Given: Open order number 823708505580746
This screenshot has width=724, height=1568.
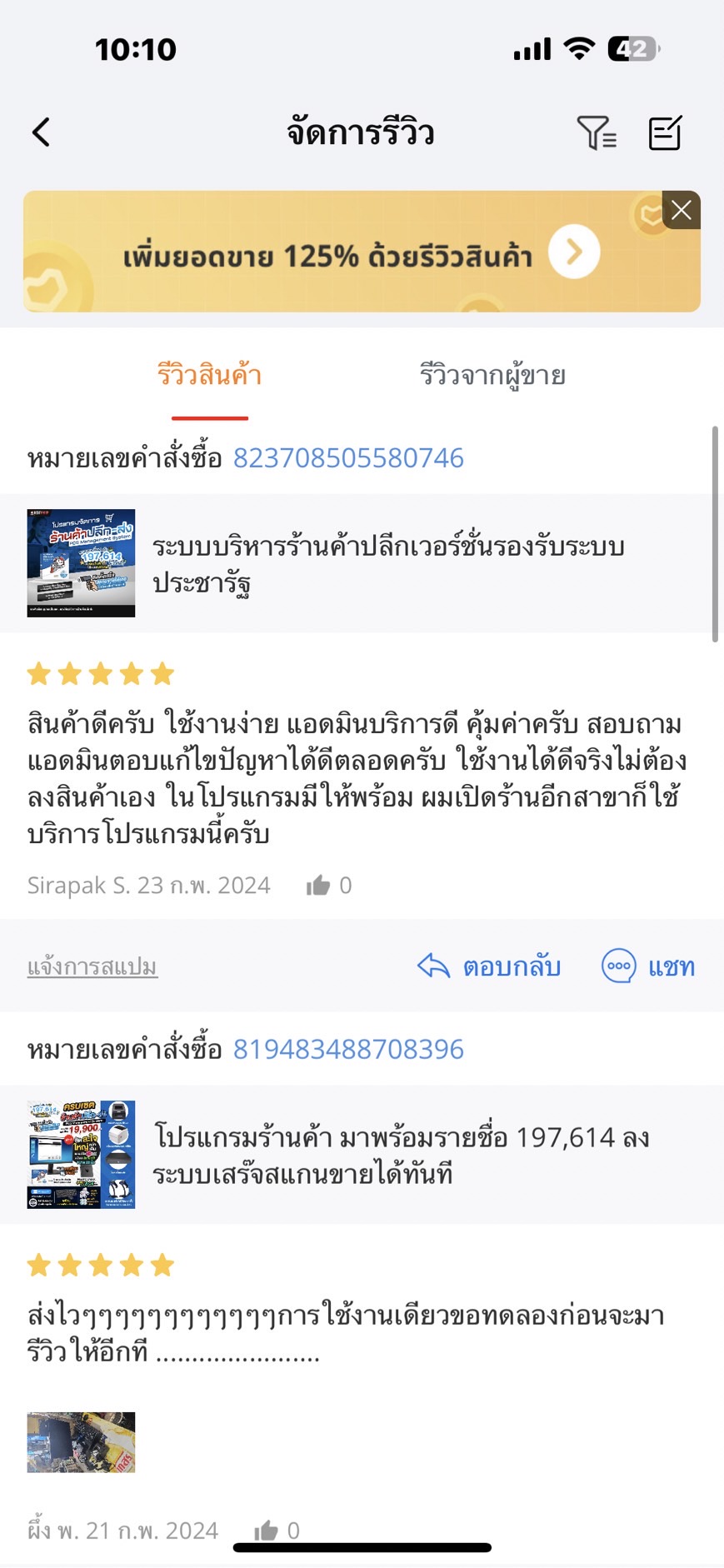Looking at the screenshot, I should click(x=347, y=458).
